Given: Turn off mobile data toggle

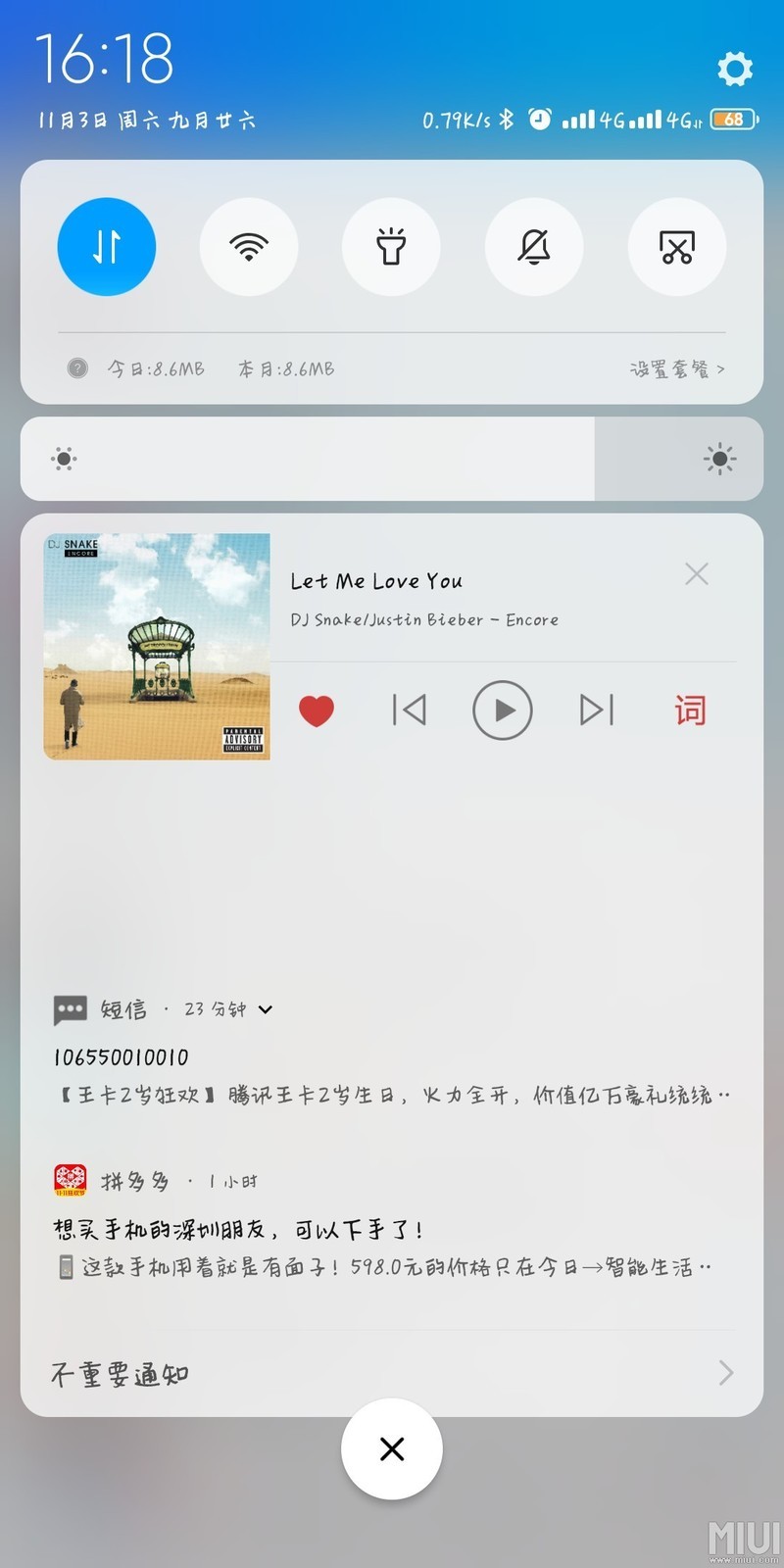Looking at the screenshot, I should [107, 247].
